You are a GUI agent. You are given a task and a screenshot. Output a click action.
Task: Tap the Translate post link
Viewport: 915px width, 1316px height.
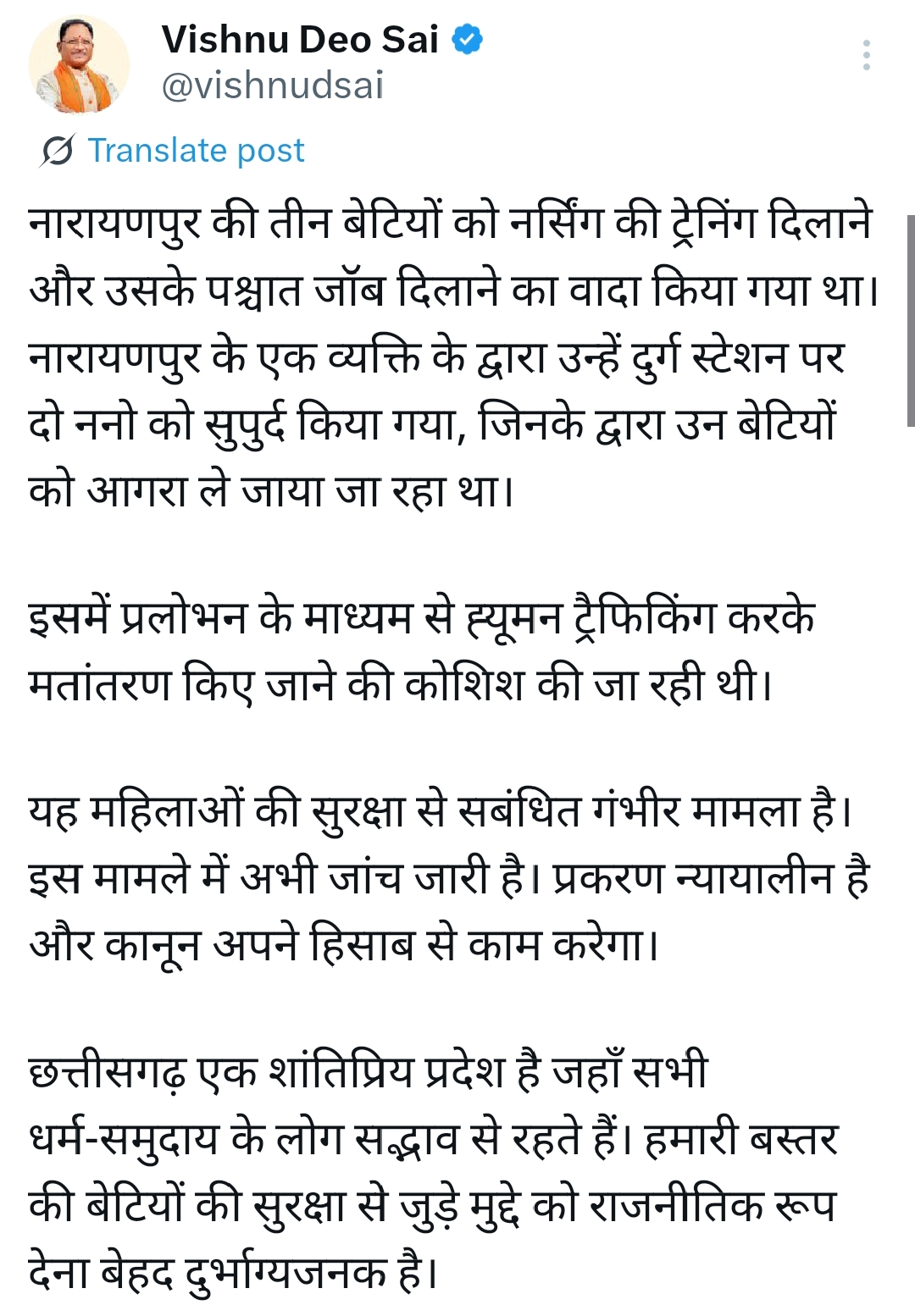point(196,151)
